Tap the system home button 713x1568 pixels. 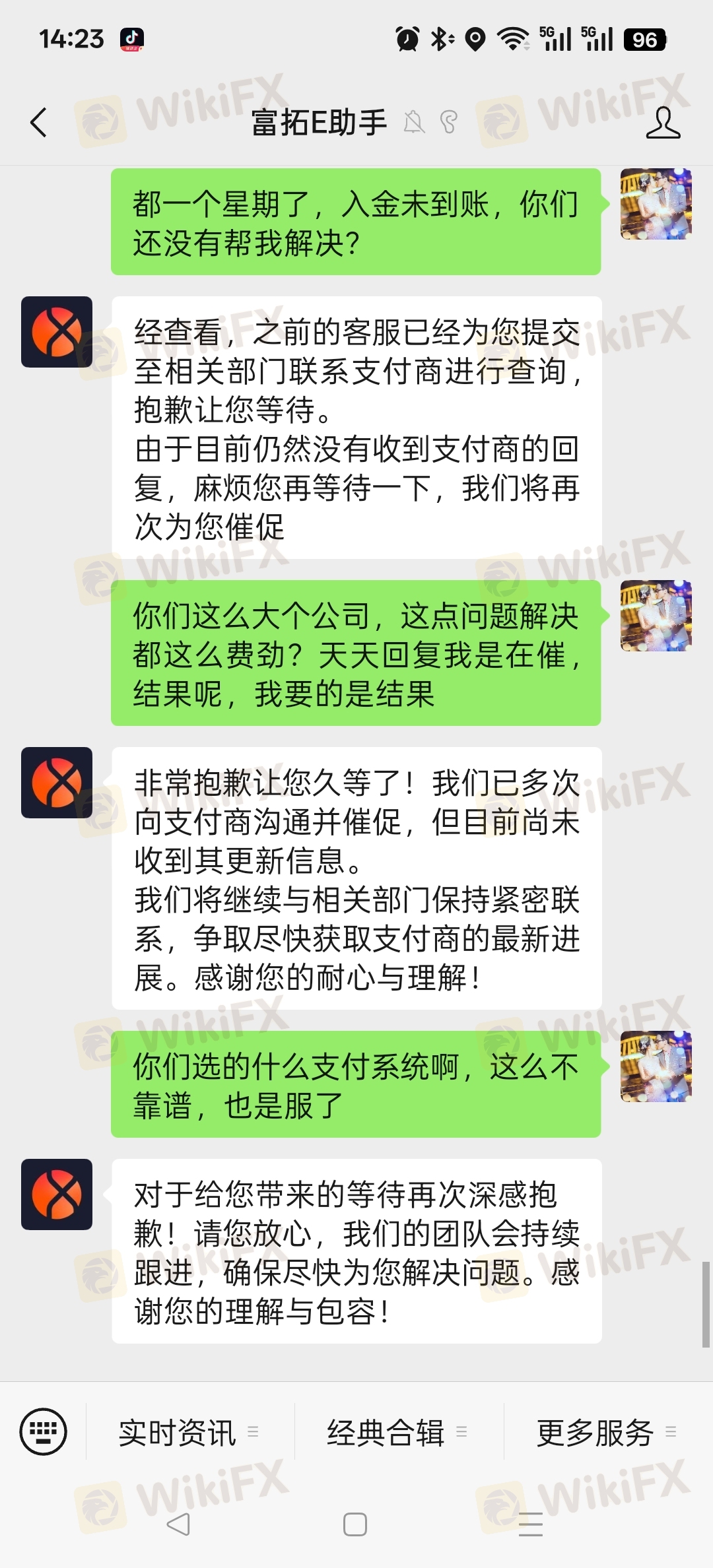(x=355, y=1524)
